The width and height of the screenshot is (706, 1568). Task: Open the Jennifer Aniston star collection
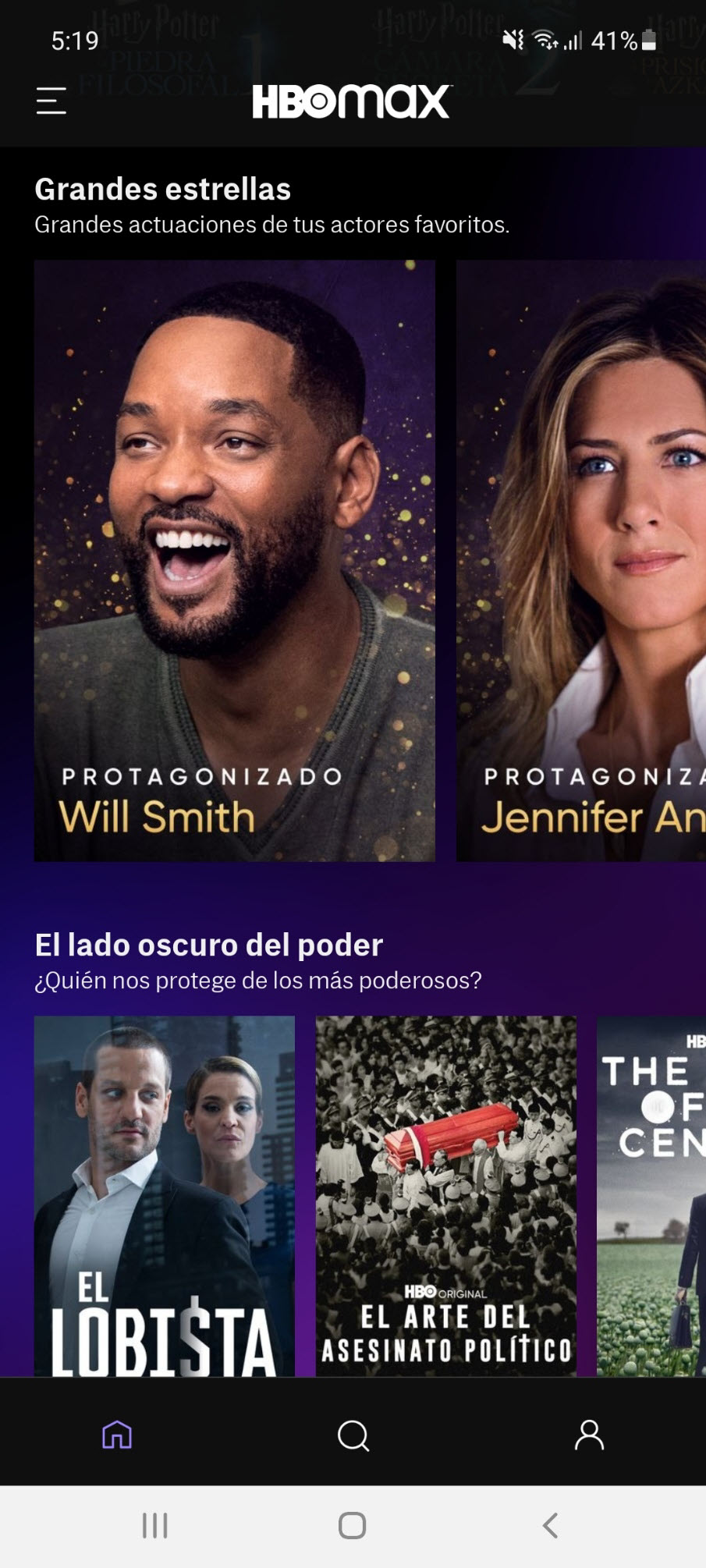pyautogui.click(x=581, y=560)
